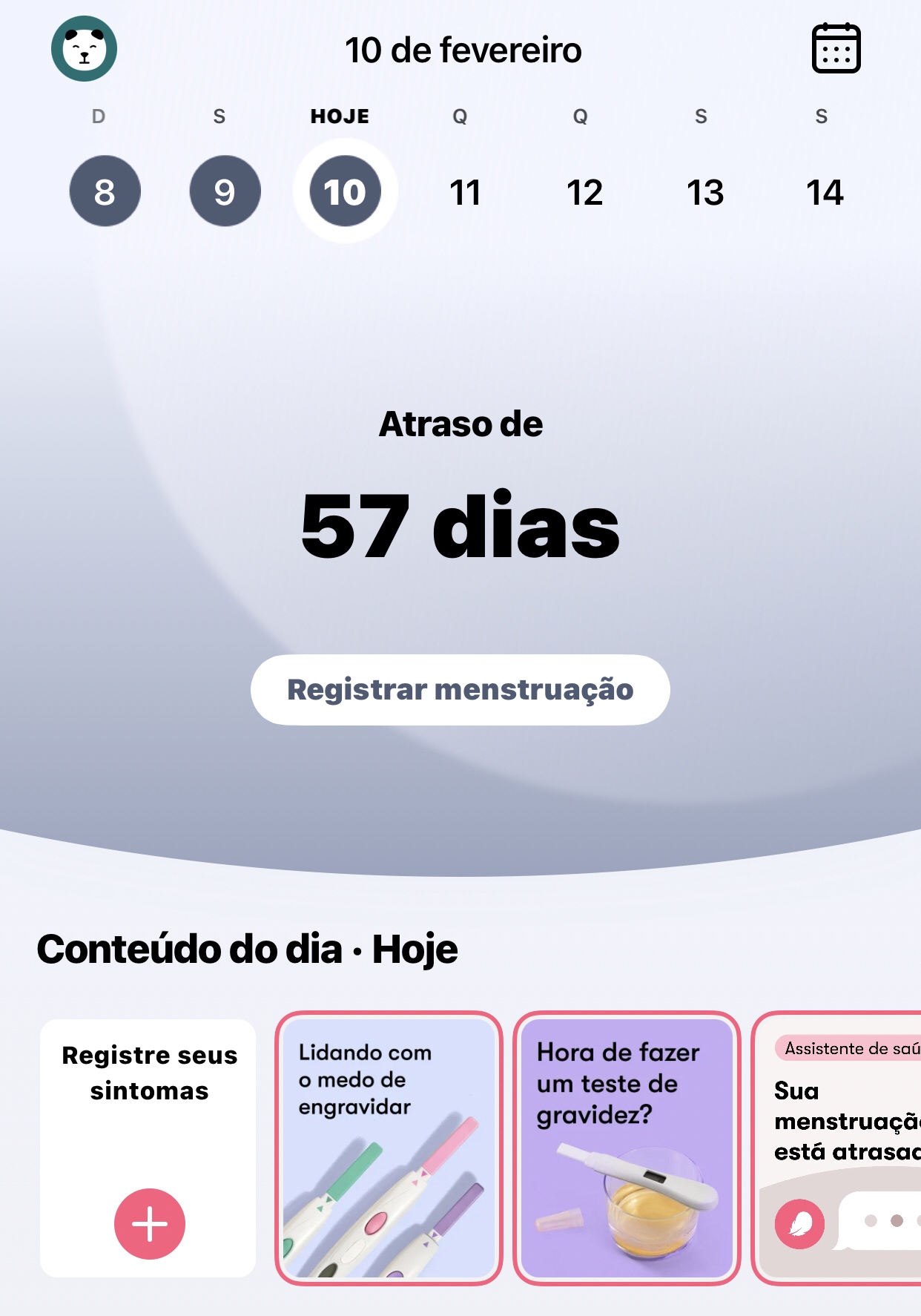This screenshot has height=1316, width=921.
Task: Open 'Hora de fazer um teste de gravidez?' card
Action: coord(627,1148)
